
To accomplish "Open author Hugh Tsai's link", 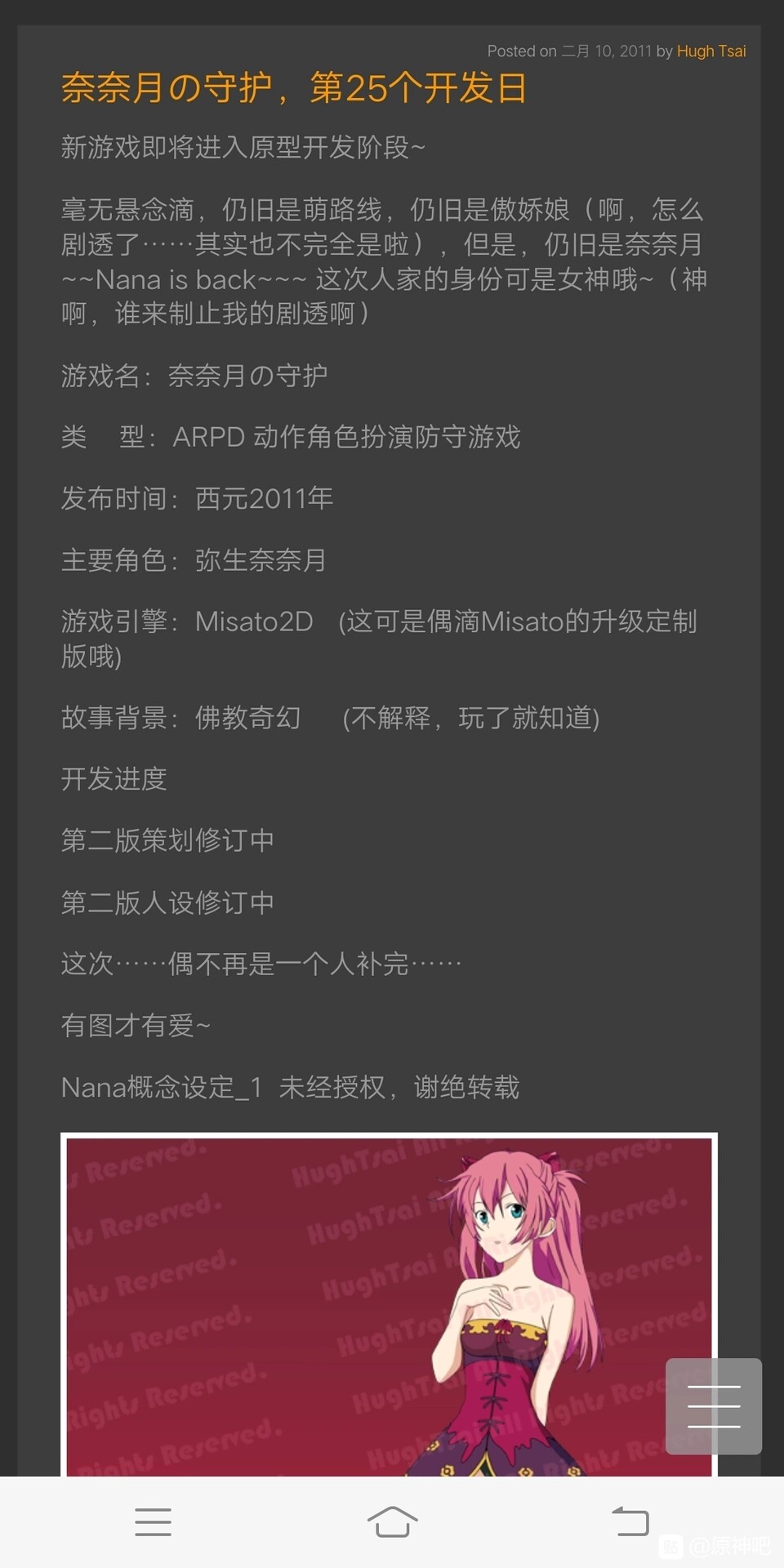I will coord(710,51).
